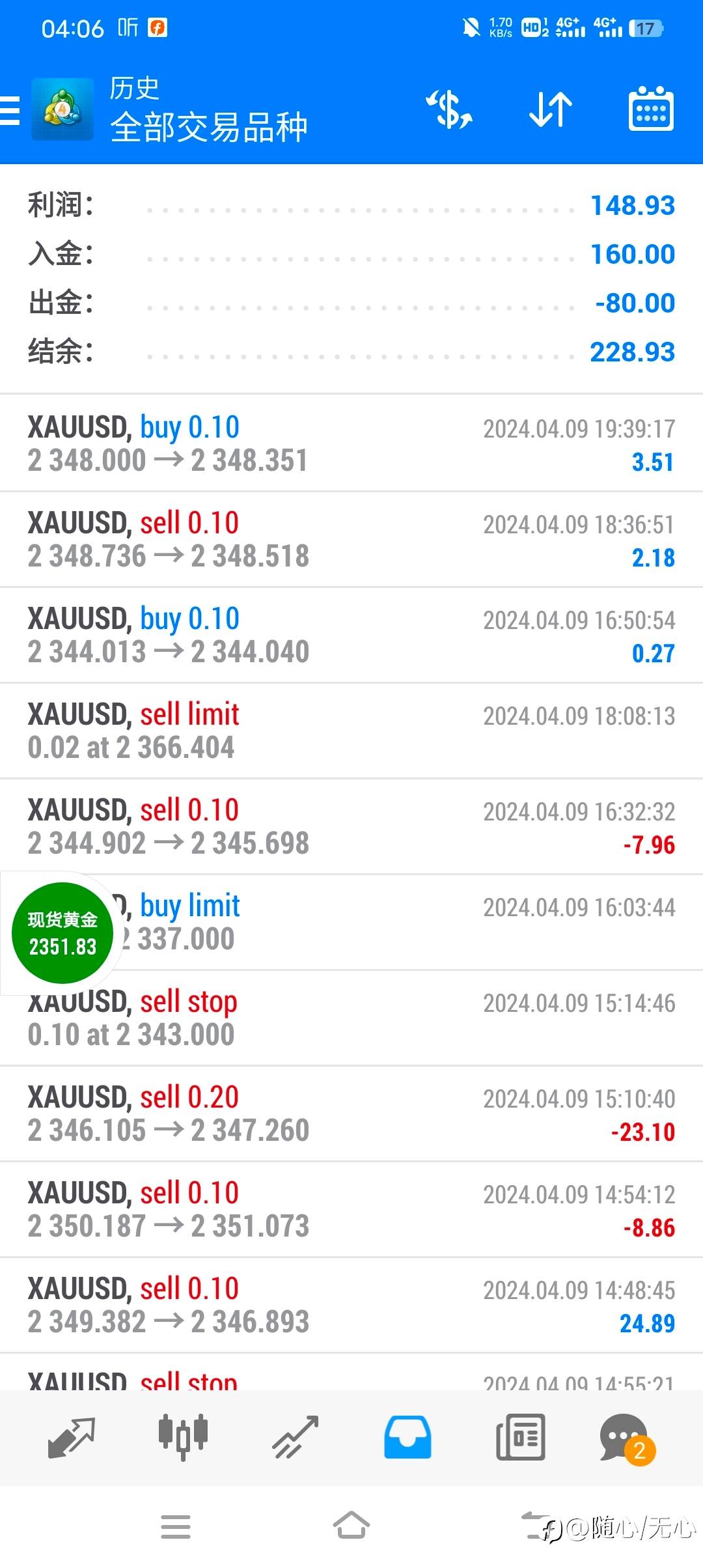Open the symbol filter with dollar icon
This screenshot has width=703, height=1568.
pyautogui.click(x=449, y=109)
